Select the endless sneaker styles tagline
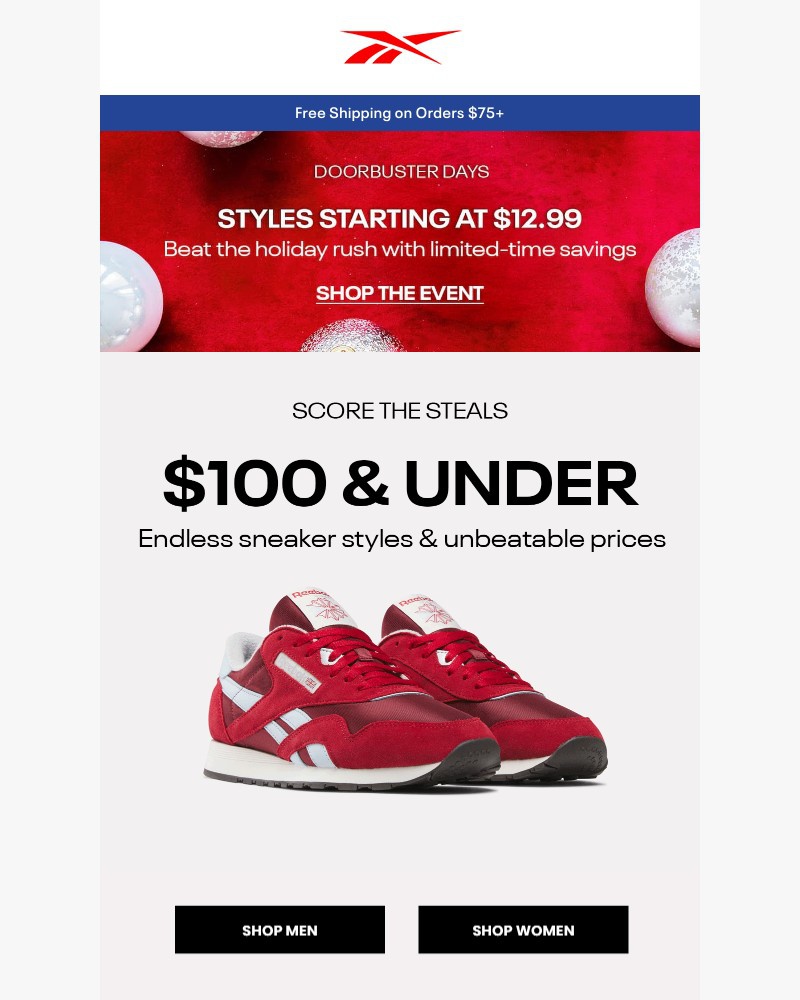 (399, 536)
